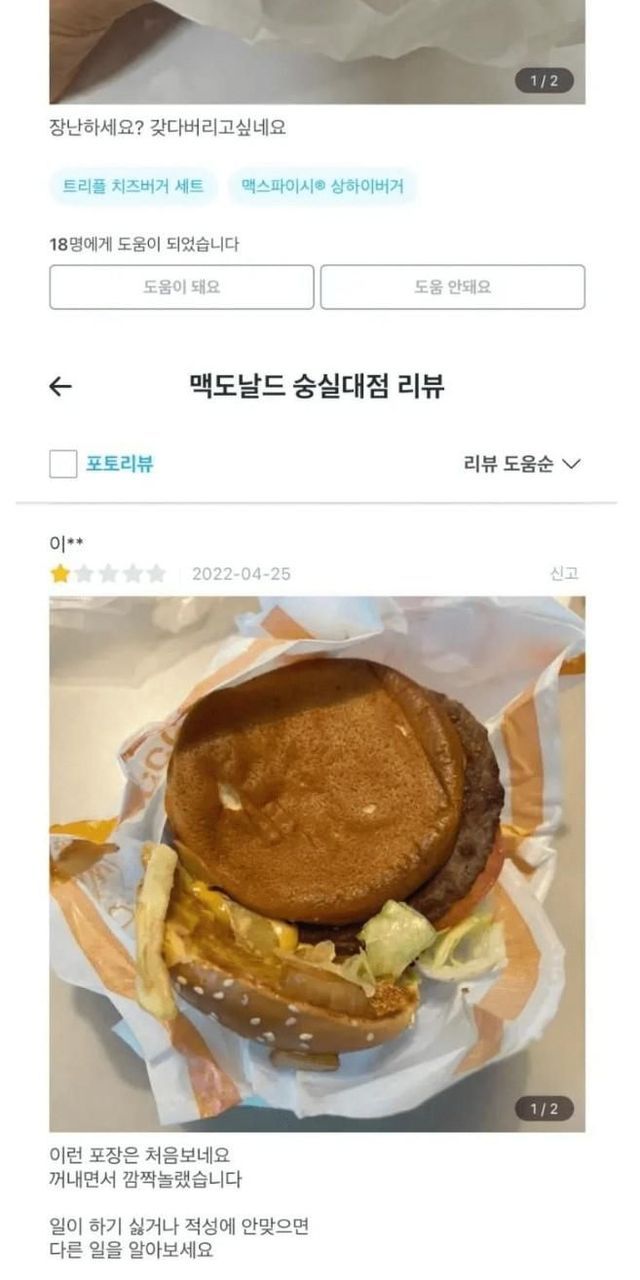Open the burger photo in 이**'s review

pos(317,864)
